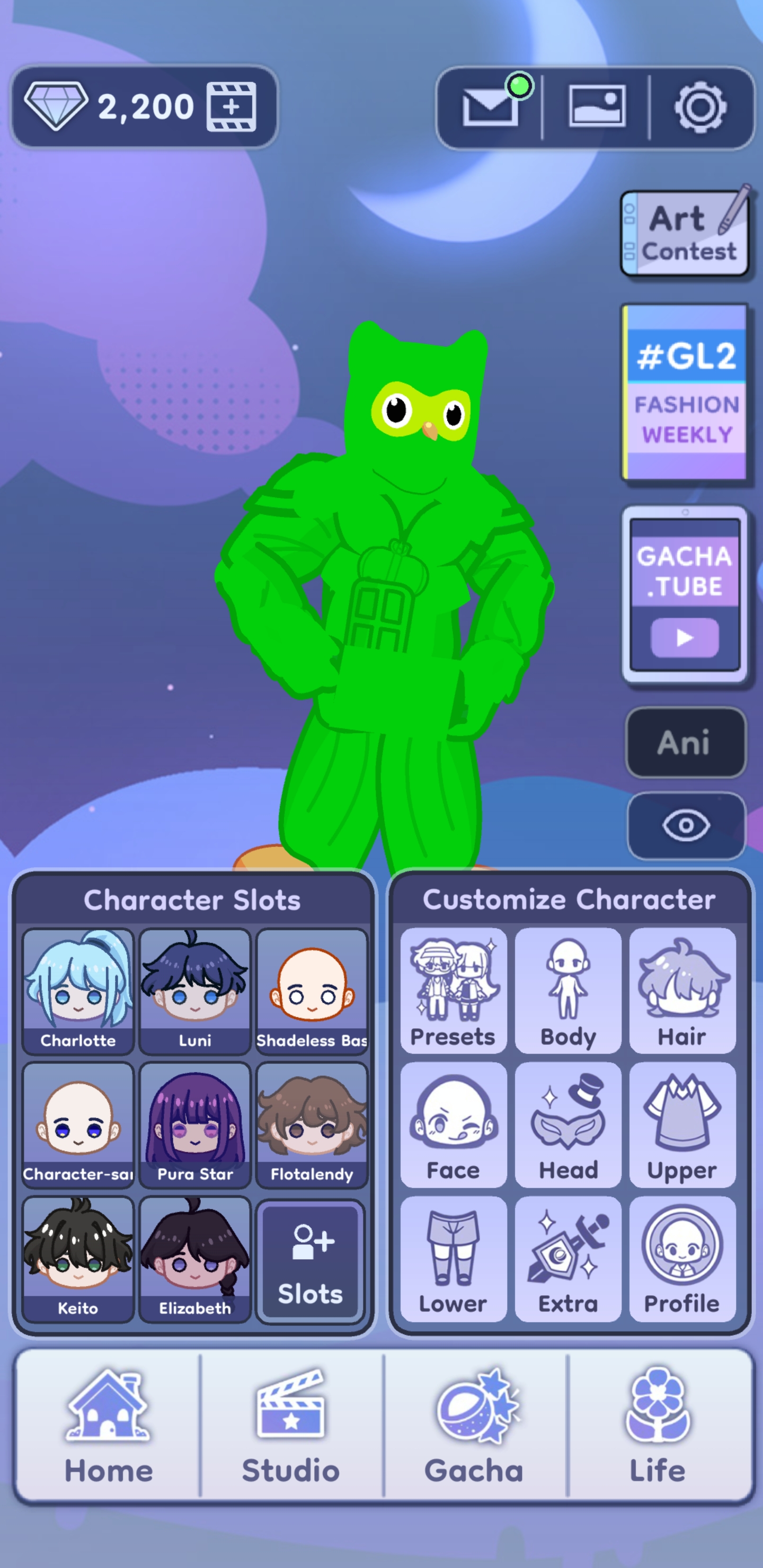Screen dimensions: 763x1568
Task: Toggle the Ani animation button
Action: pos(685,742)
